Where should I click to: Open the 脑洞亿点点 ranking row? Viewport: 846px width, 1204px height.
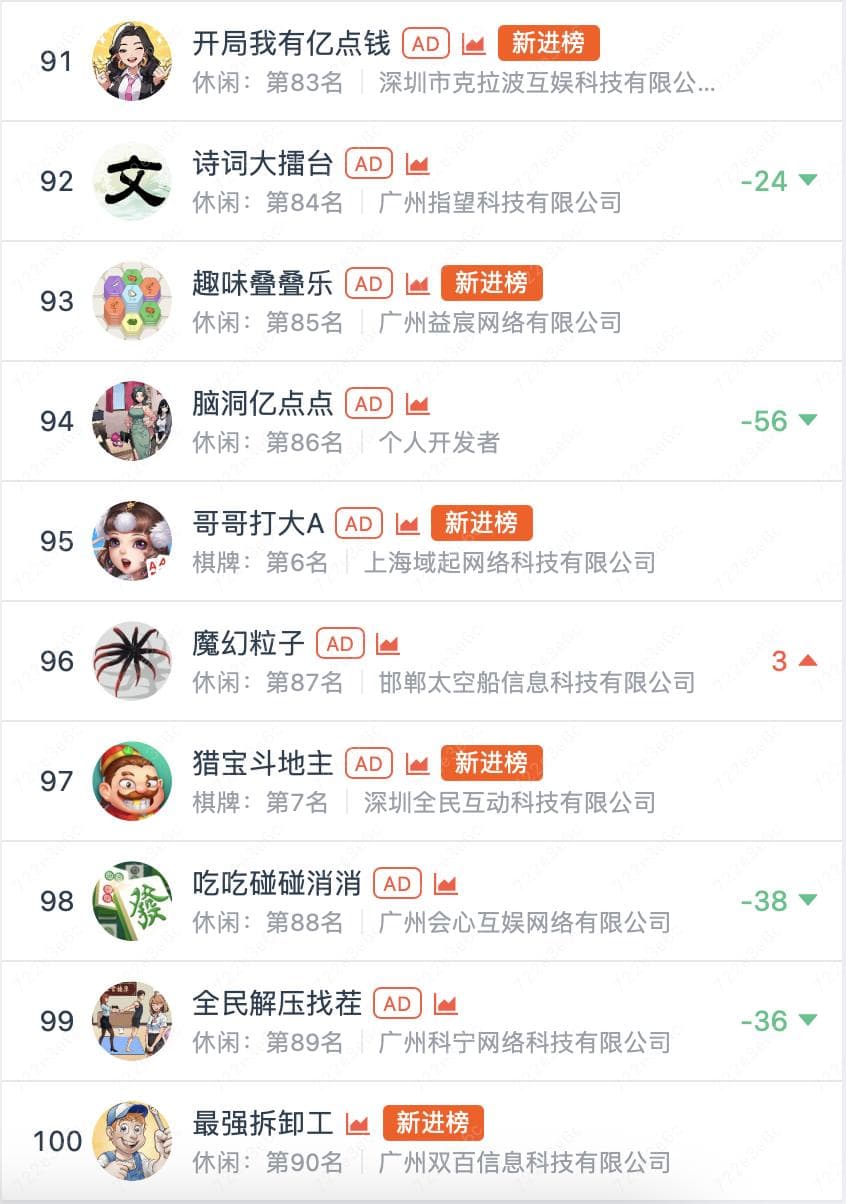coord(262,404)
